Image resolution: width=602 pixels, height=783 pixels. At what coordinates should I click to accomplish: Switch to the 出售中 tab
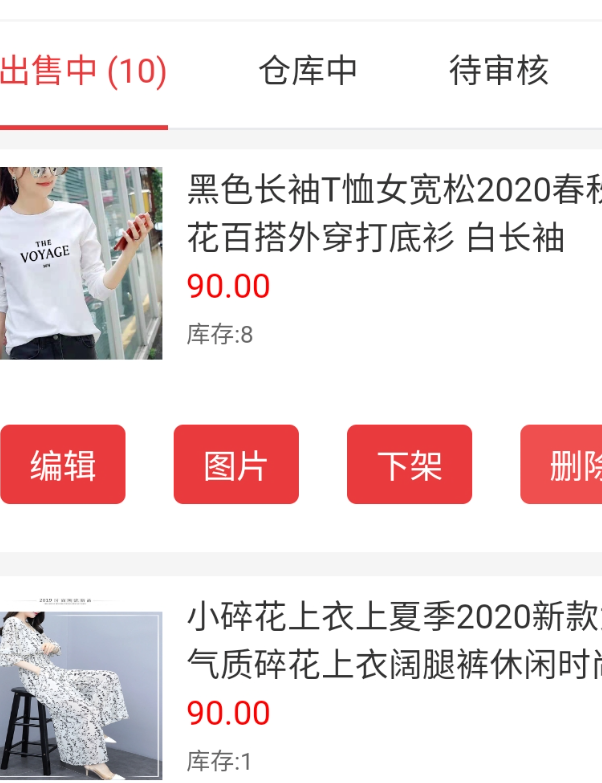pos(83,72)
